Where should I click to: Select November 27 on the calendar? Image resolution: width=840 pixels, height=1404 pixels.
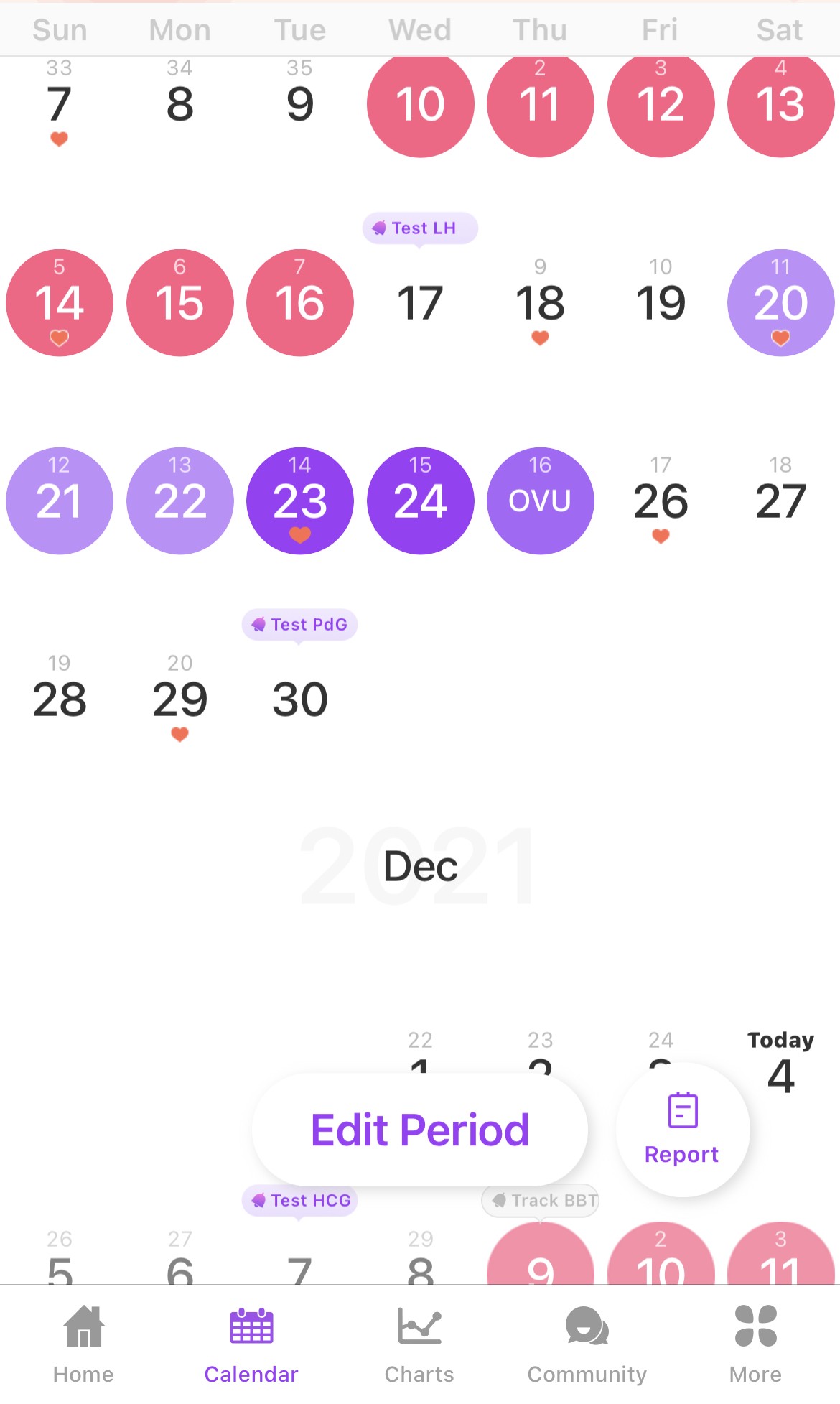(780, 501)
